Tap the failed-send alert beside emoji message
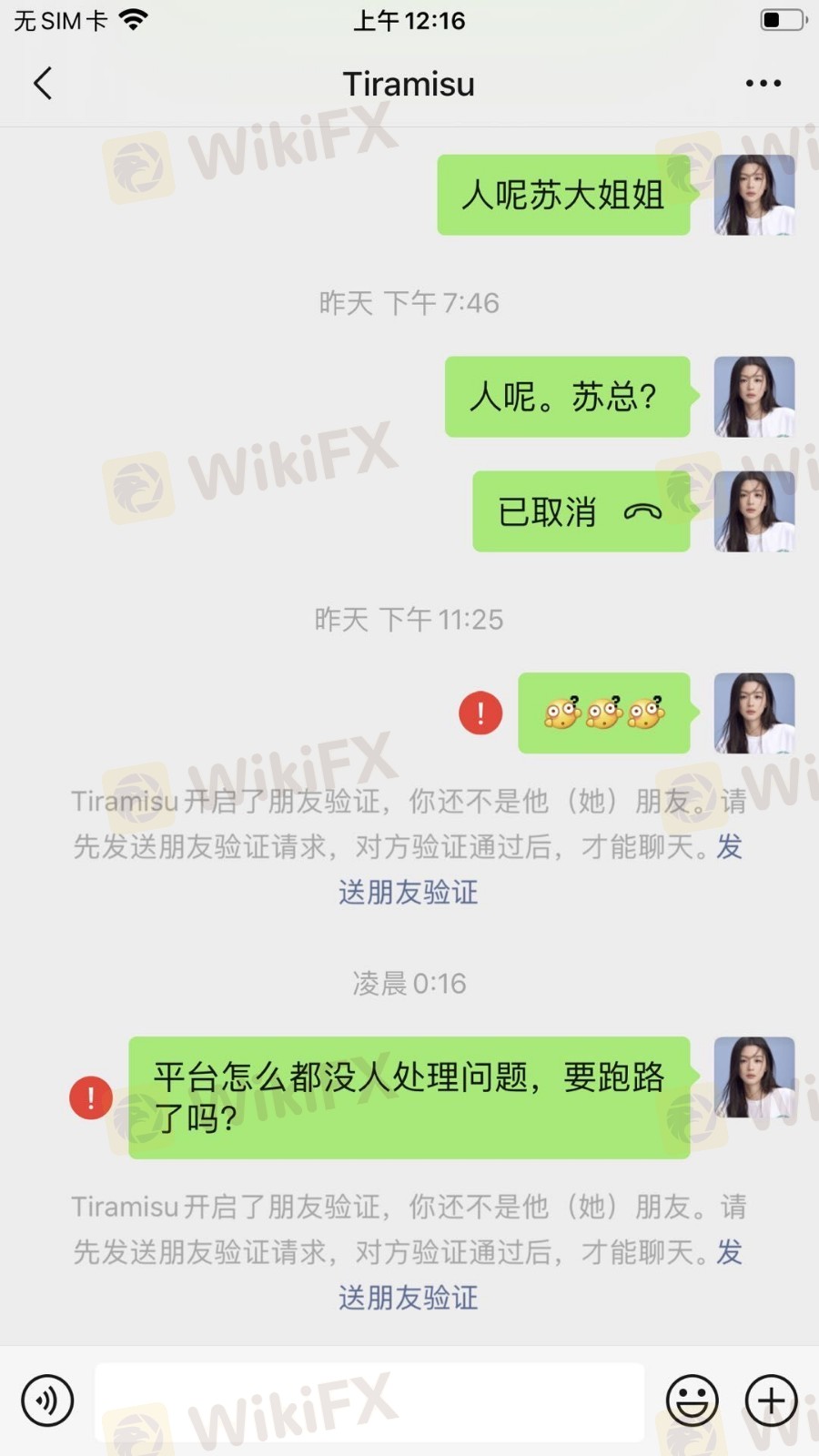Viewport: 819px width, 1456px height. tap(480, 713)
